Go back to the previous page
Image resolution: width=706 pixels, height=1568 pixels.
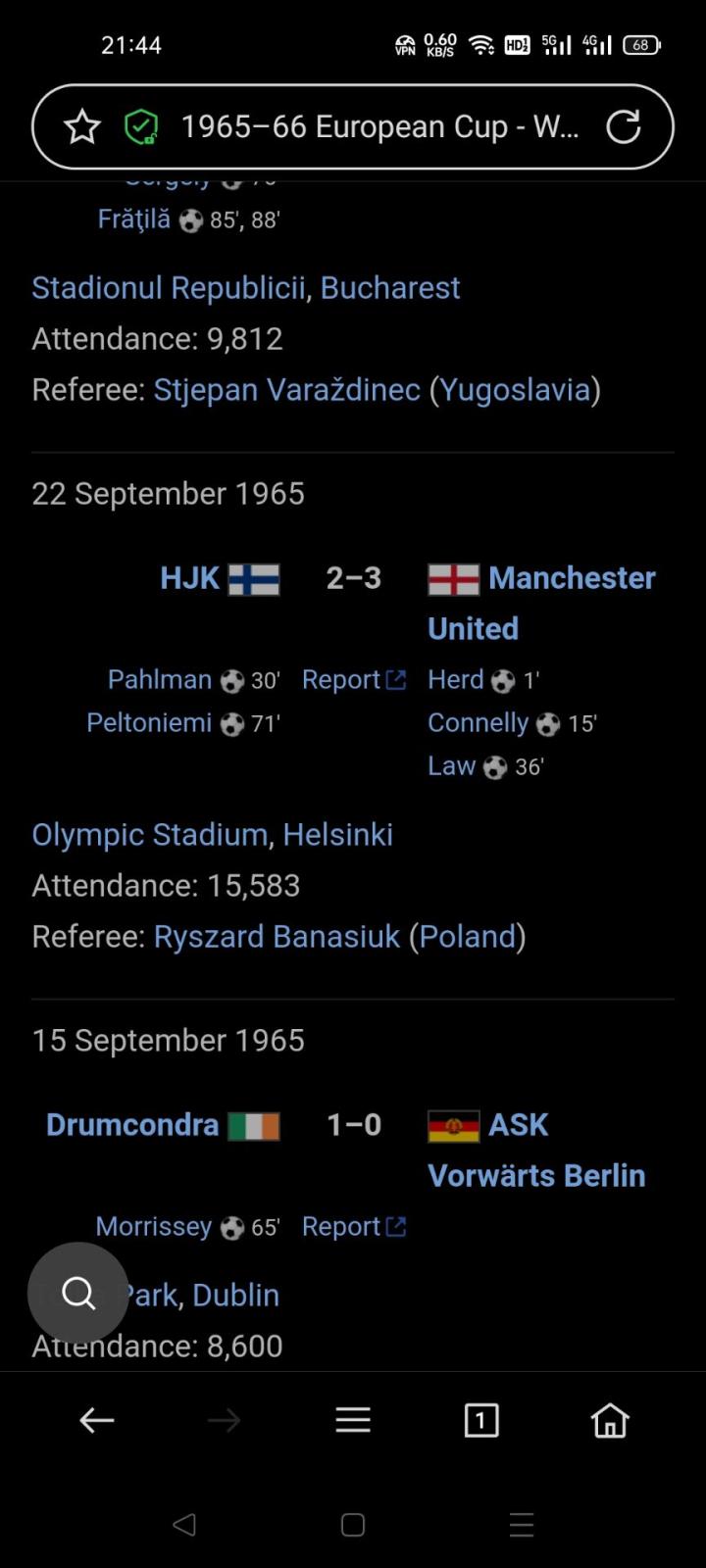click(x=96, y=1420)
